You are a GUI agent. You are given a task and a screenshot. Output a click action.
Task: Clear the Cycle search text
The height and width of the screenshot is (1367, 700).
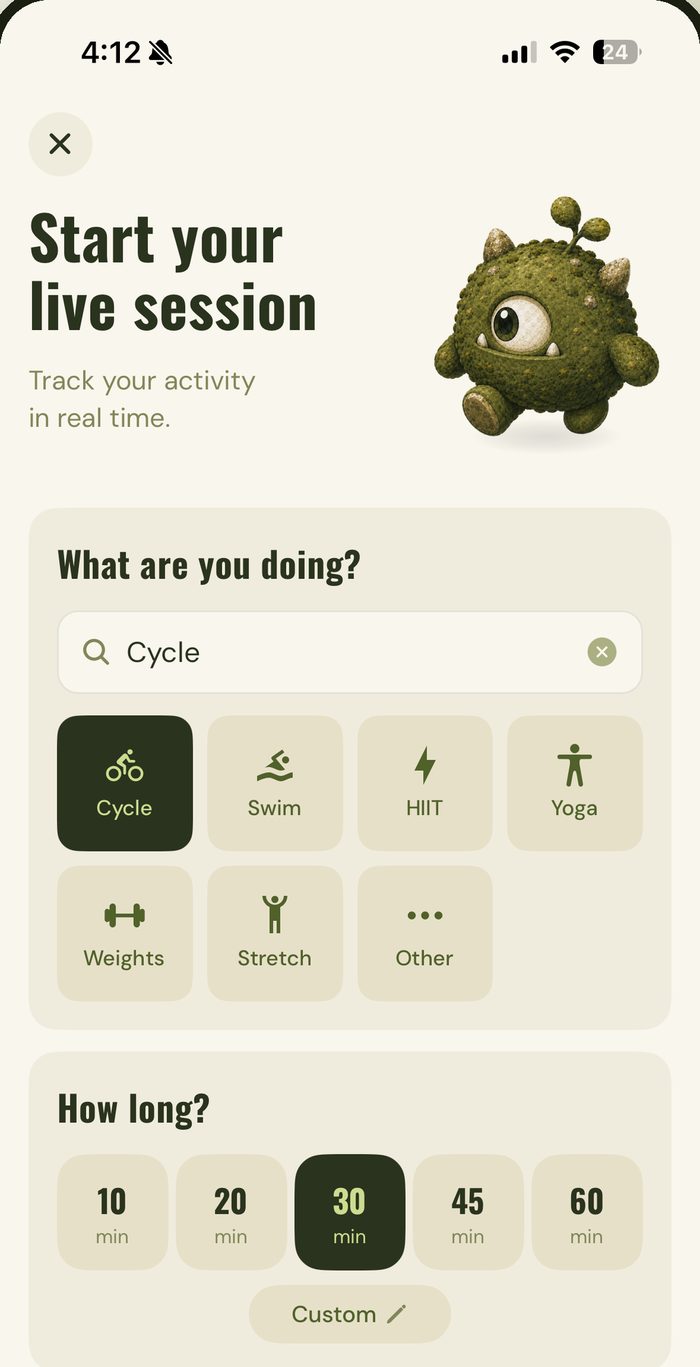(601, 652)
